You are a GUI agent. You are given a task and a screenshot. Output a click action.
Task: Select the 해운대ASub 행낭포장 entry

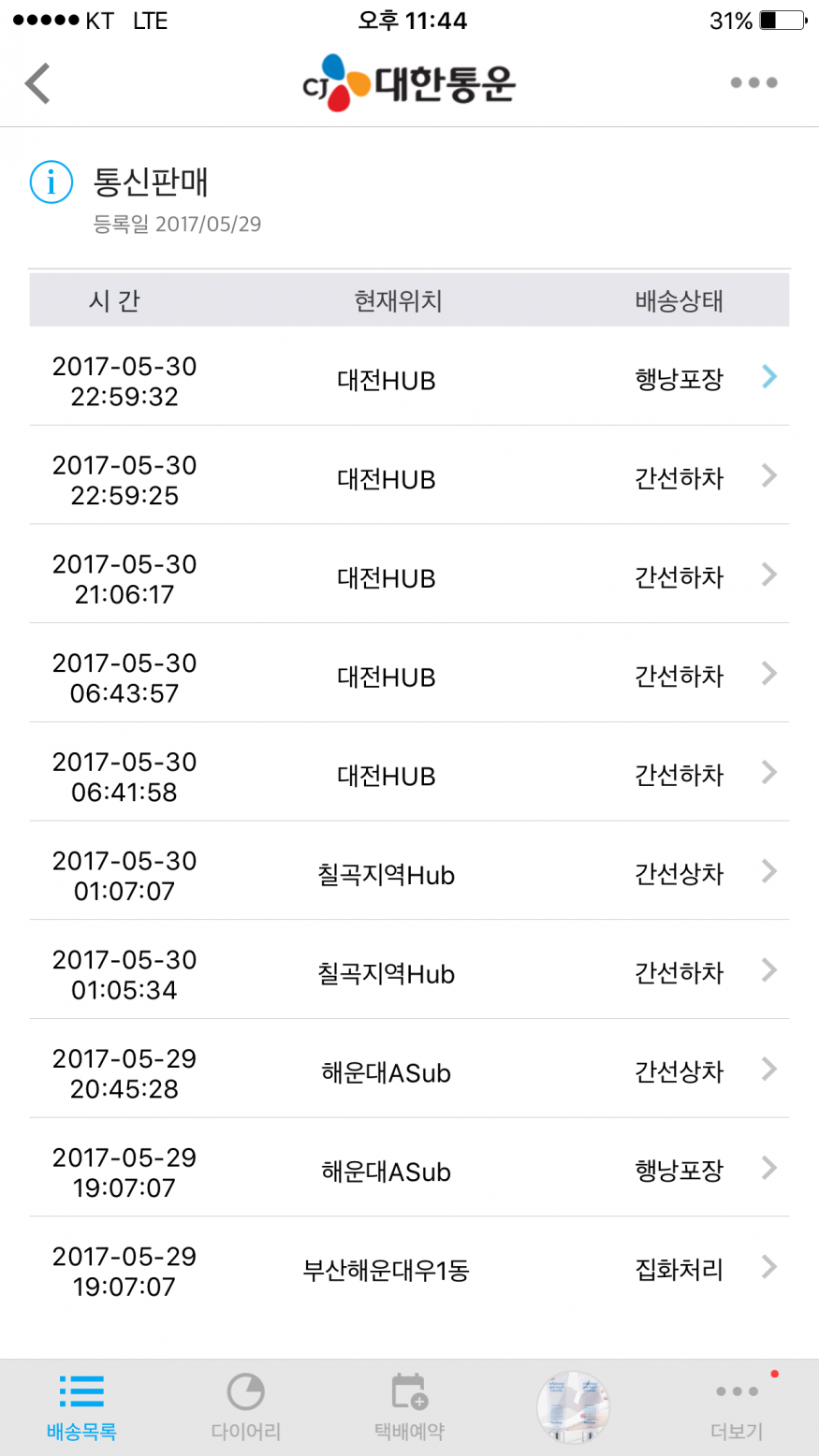coord(409,1172)
